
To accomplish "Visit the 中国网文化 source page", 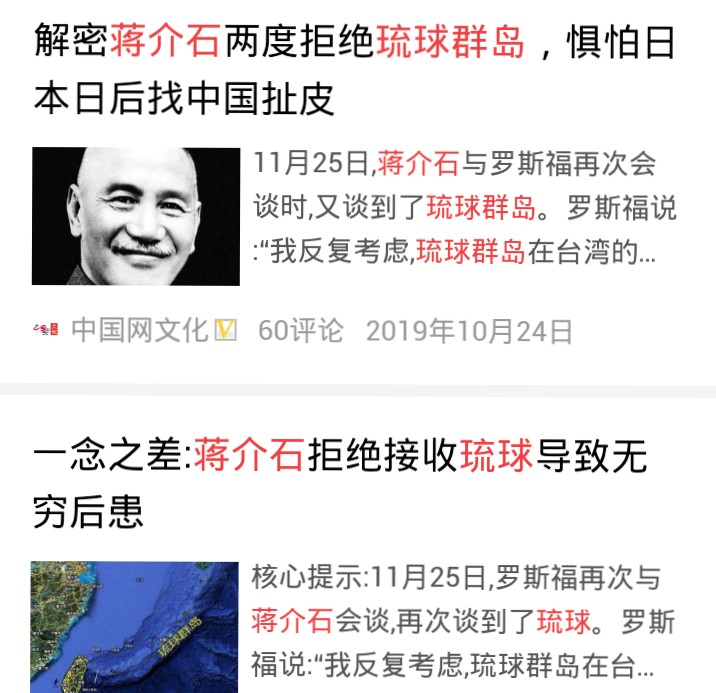I will pos(139,330).
